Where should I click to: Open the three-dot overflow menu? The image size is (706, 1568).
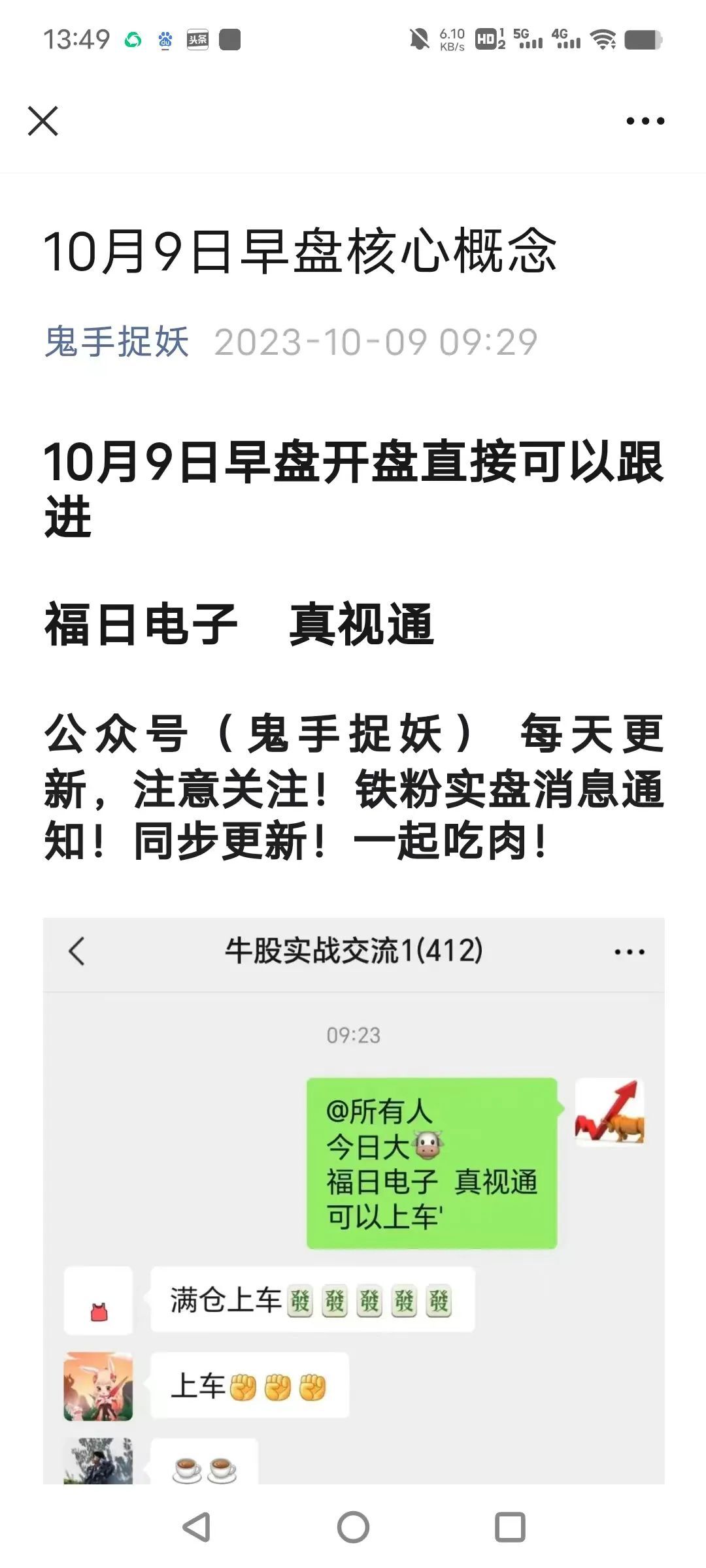[x=645, y=121]
